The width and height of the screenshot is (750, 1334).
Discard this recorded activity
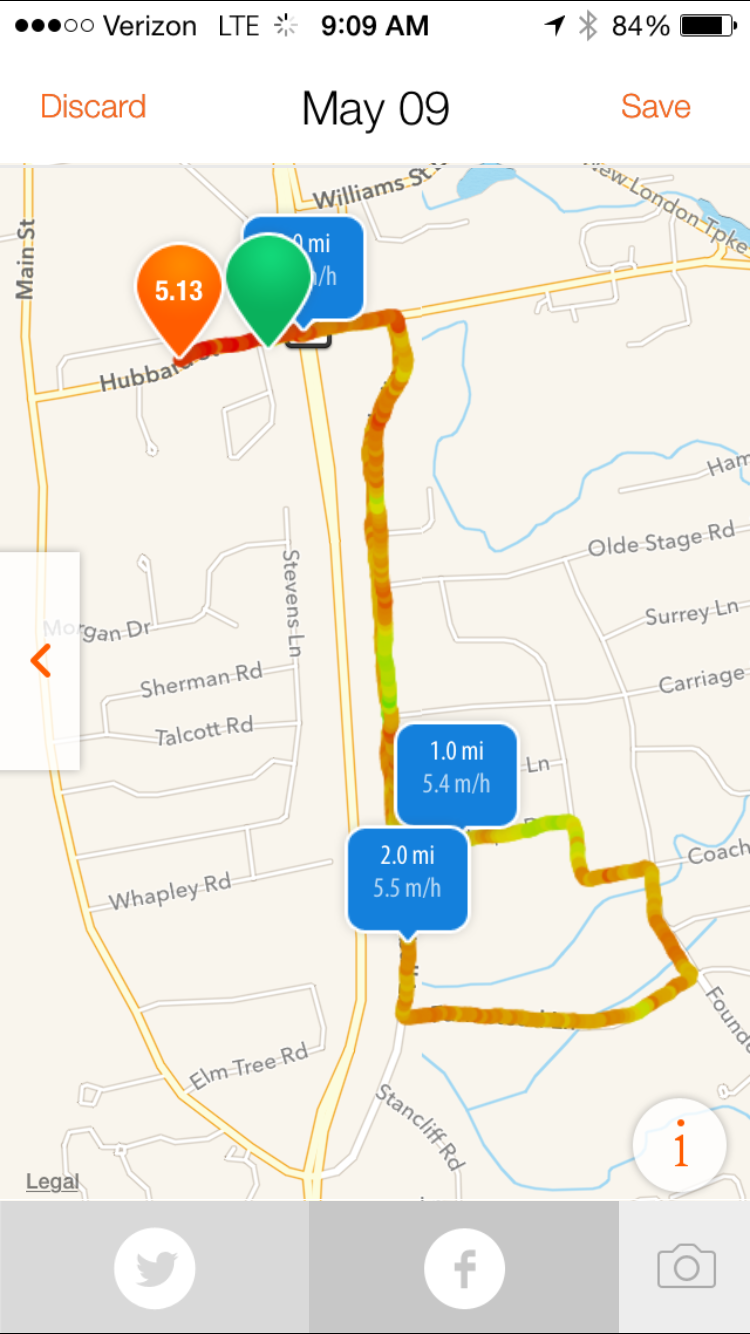point(93,107)
